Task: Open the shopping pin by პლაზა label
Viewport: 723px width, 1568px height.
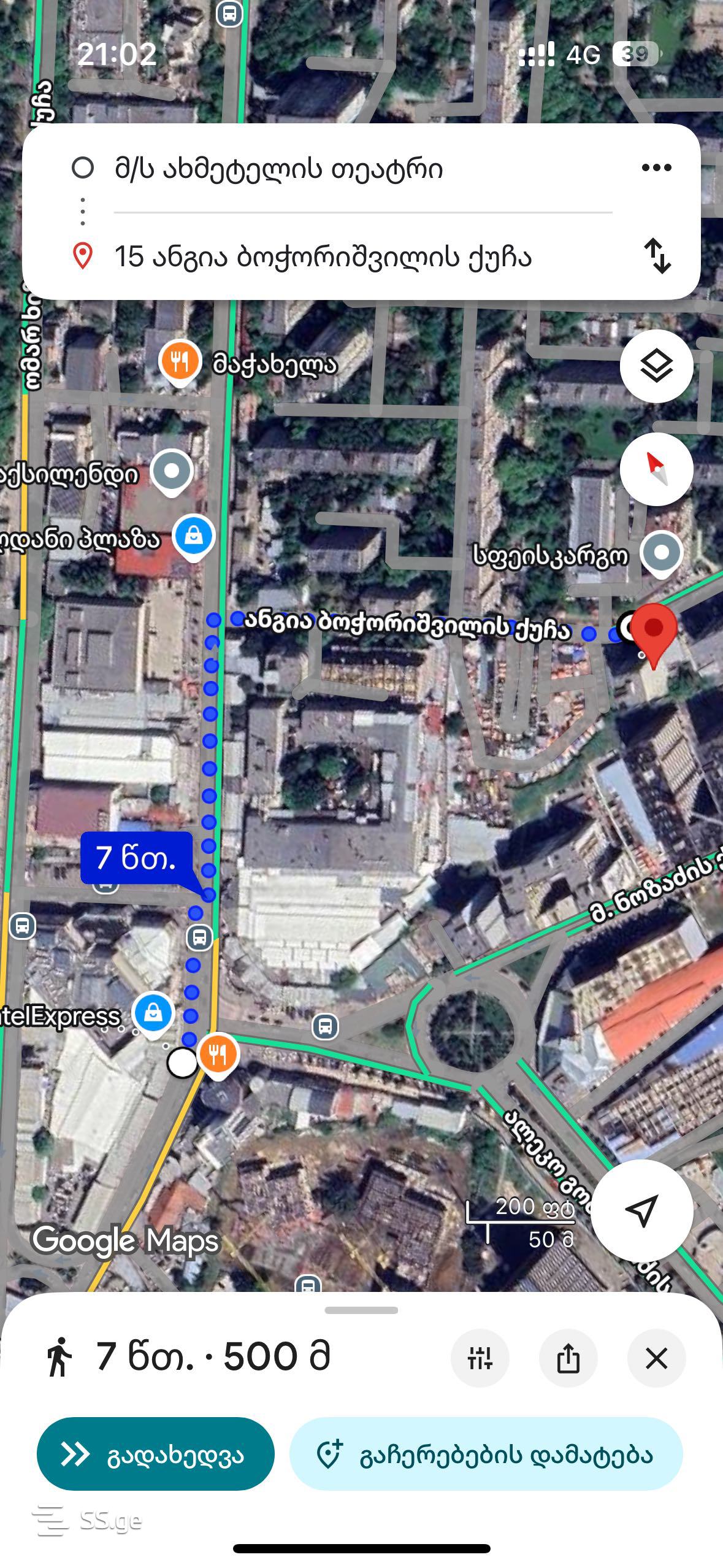Action: pyautogui.click(x=194, y=536)
